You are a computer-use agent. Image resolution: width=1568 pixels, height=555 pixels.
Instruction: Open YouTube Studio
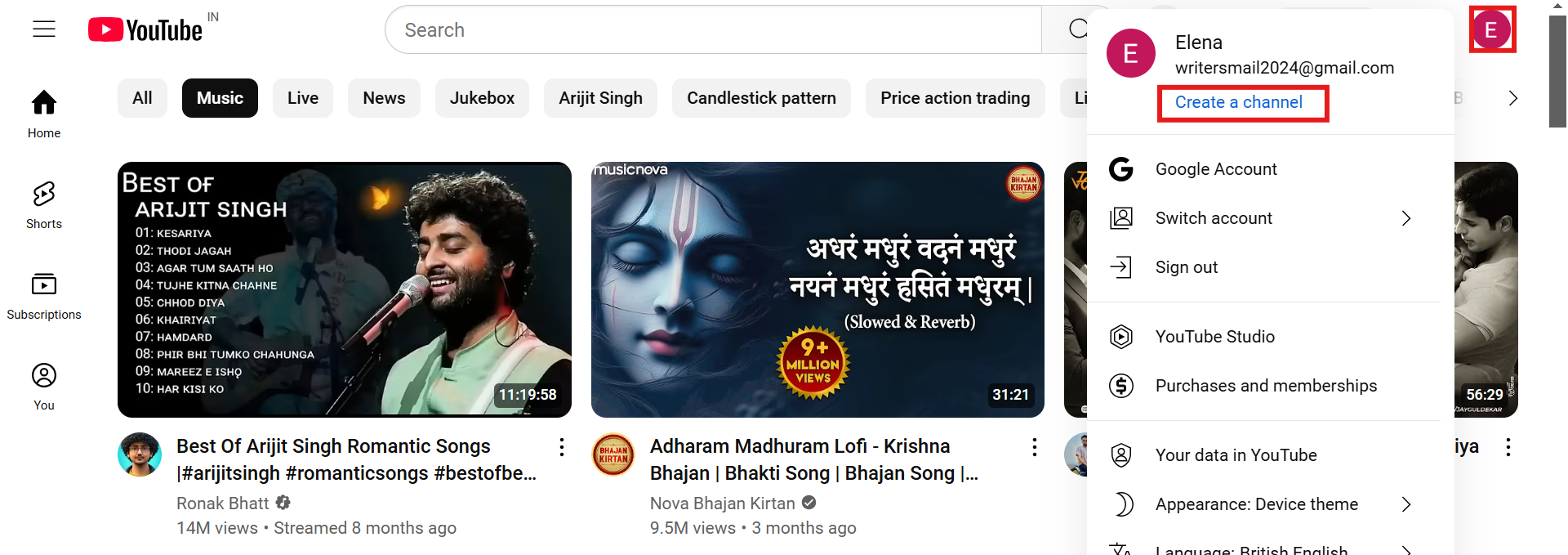1214,337
